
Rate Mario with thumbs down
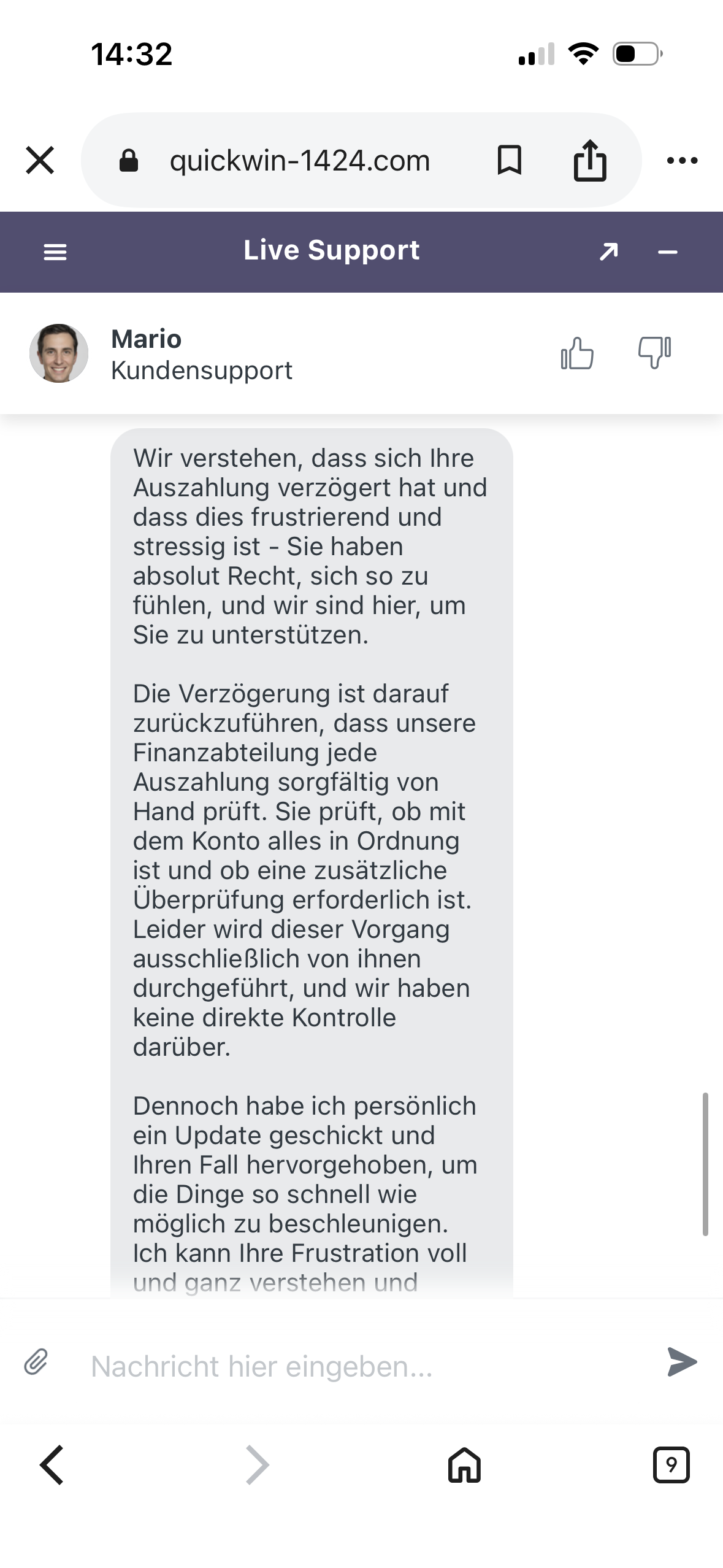(654, 353)
